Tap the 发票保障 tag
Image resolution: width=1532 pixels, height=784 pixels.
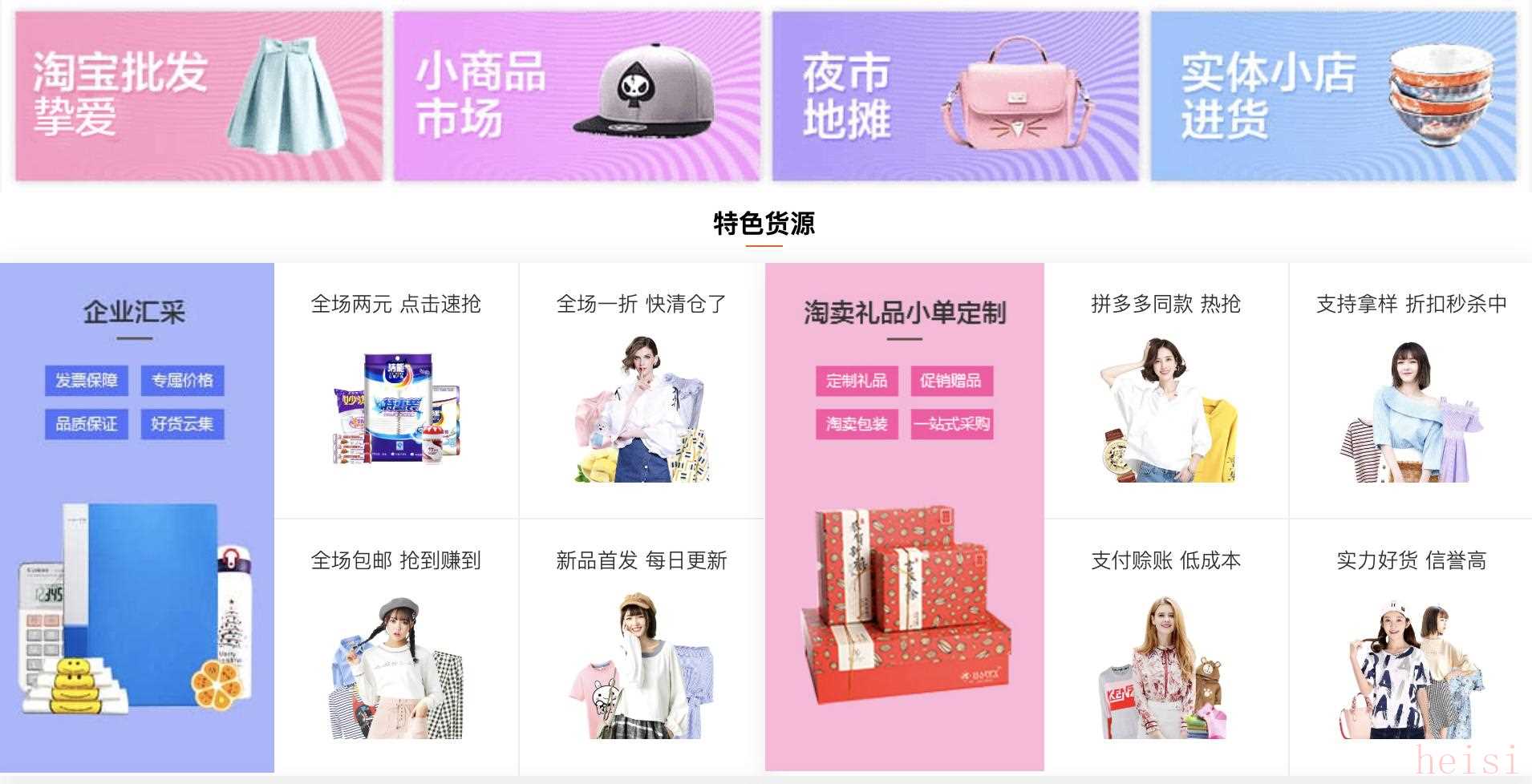(87, 380)
